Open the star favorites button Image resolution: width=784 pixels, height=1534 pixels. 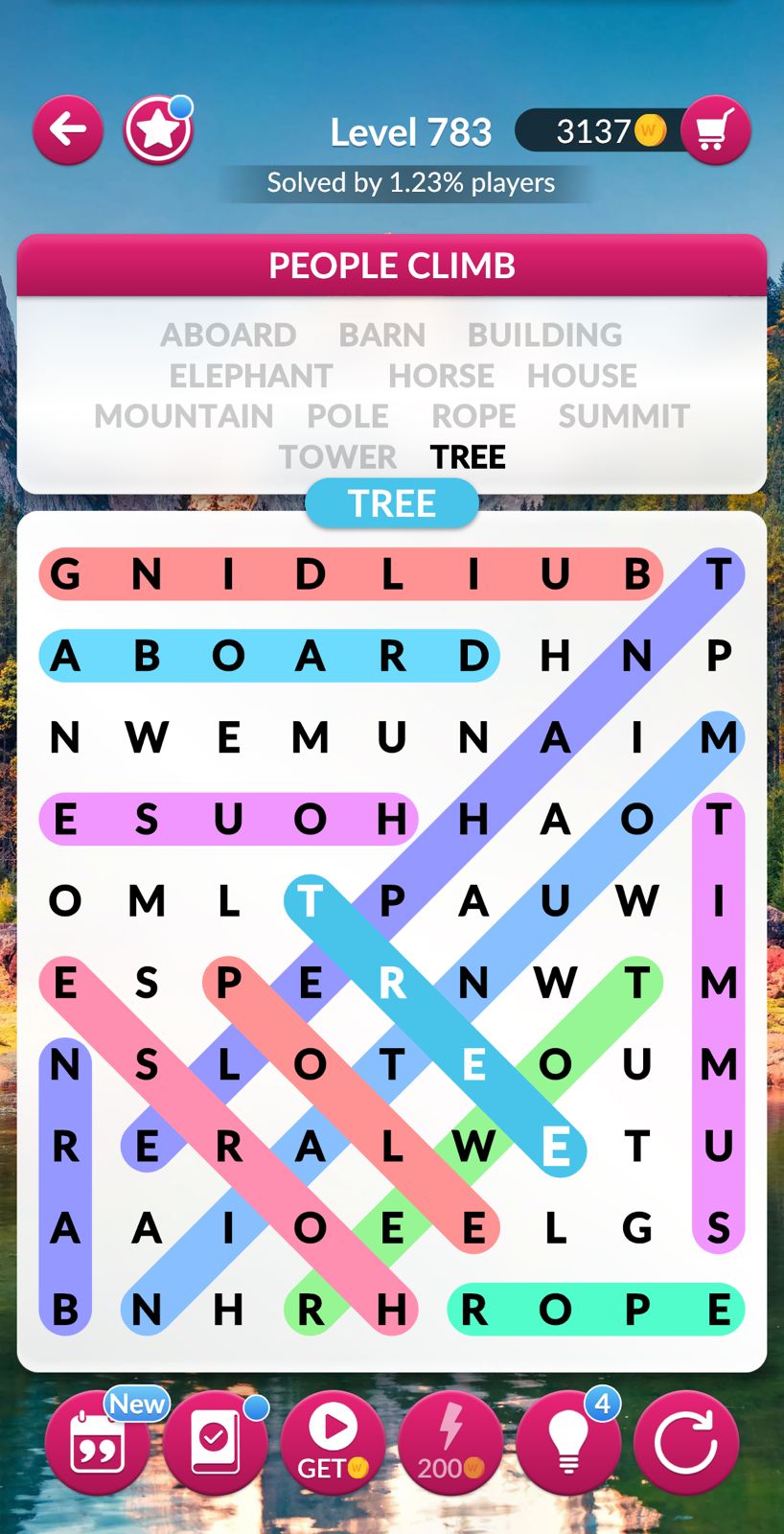(x=157, y=131)
